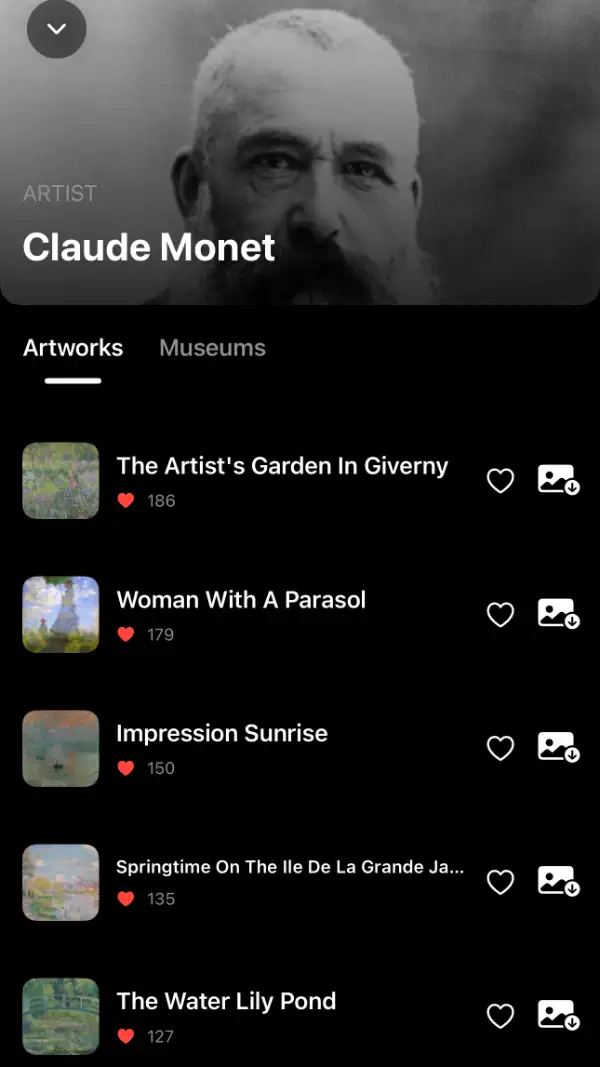The width and height of the screenshot is (600, 1067).
Task: Like The Water Lily Pond
Action: point(500,1016)
